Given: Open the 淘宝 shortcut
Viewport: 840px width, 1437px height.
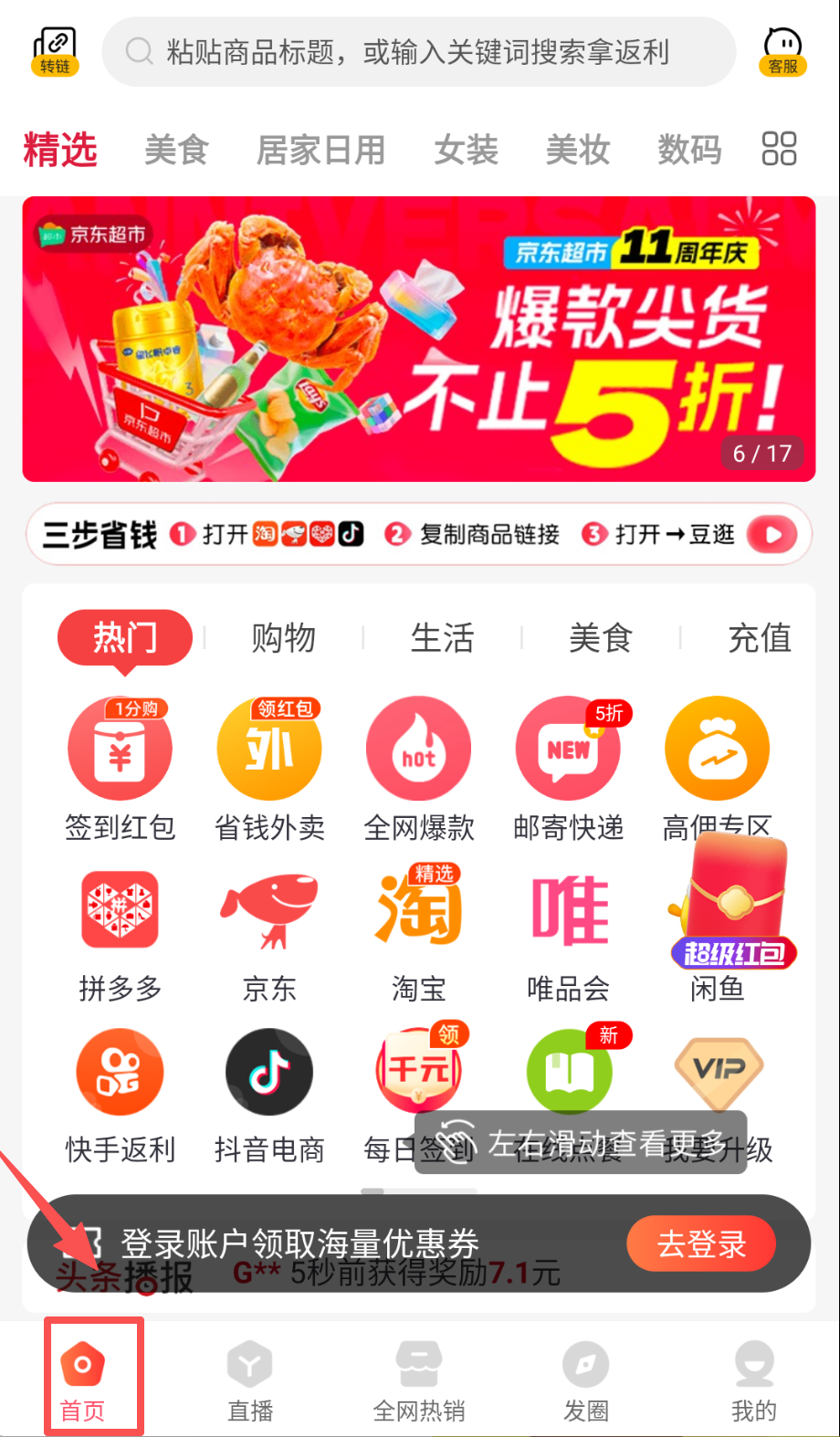Looking at the screenshot, I should (418, 933).
